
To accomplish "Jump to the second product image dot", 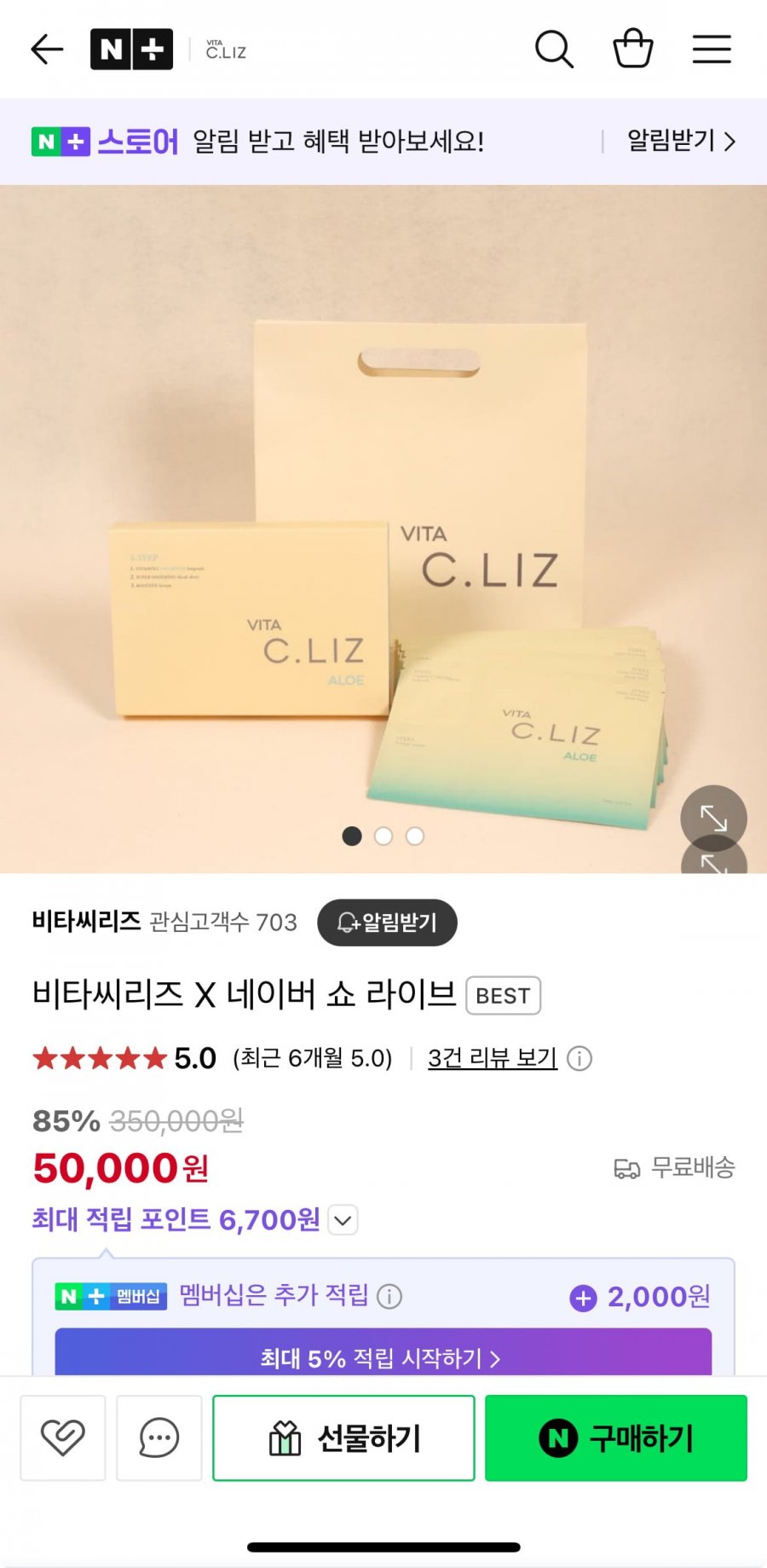I will [383, 836].
